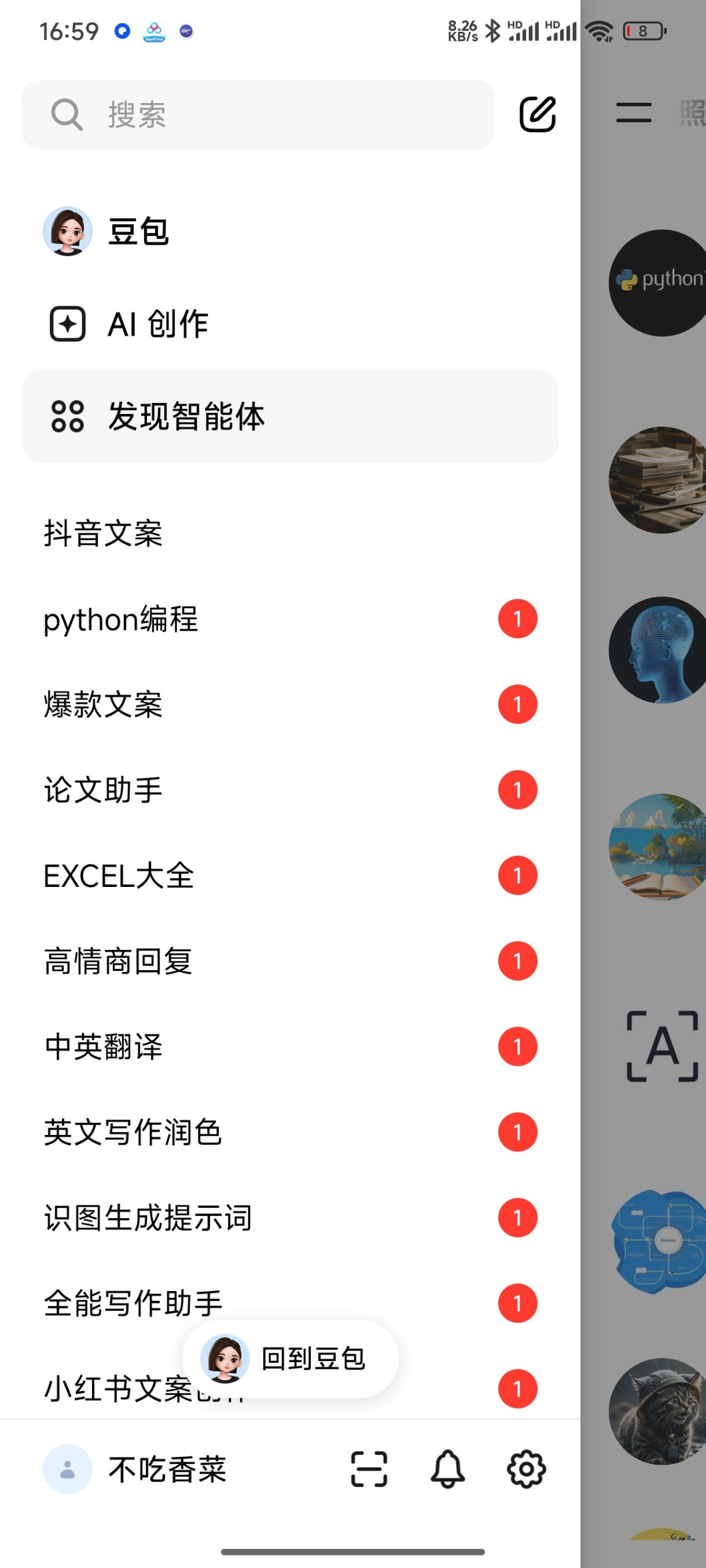Tap the scan icon at the bottom
Image resolution: width=706 pixels, height=1568 pixels.
[x=369, y=1468]
